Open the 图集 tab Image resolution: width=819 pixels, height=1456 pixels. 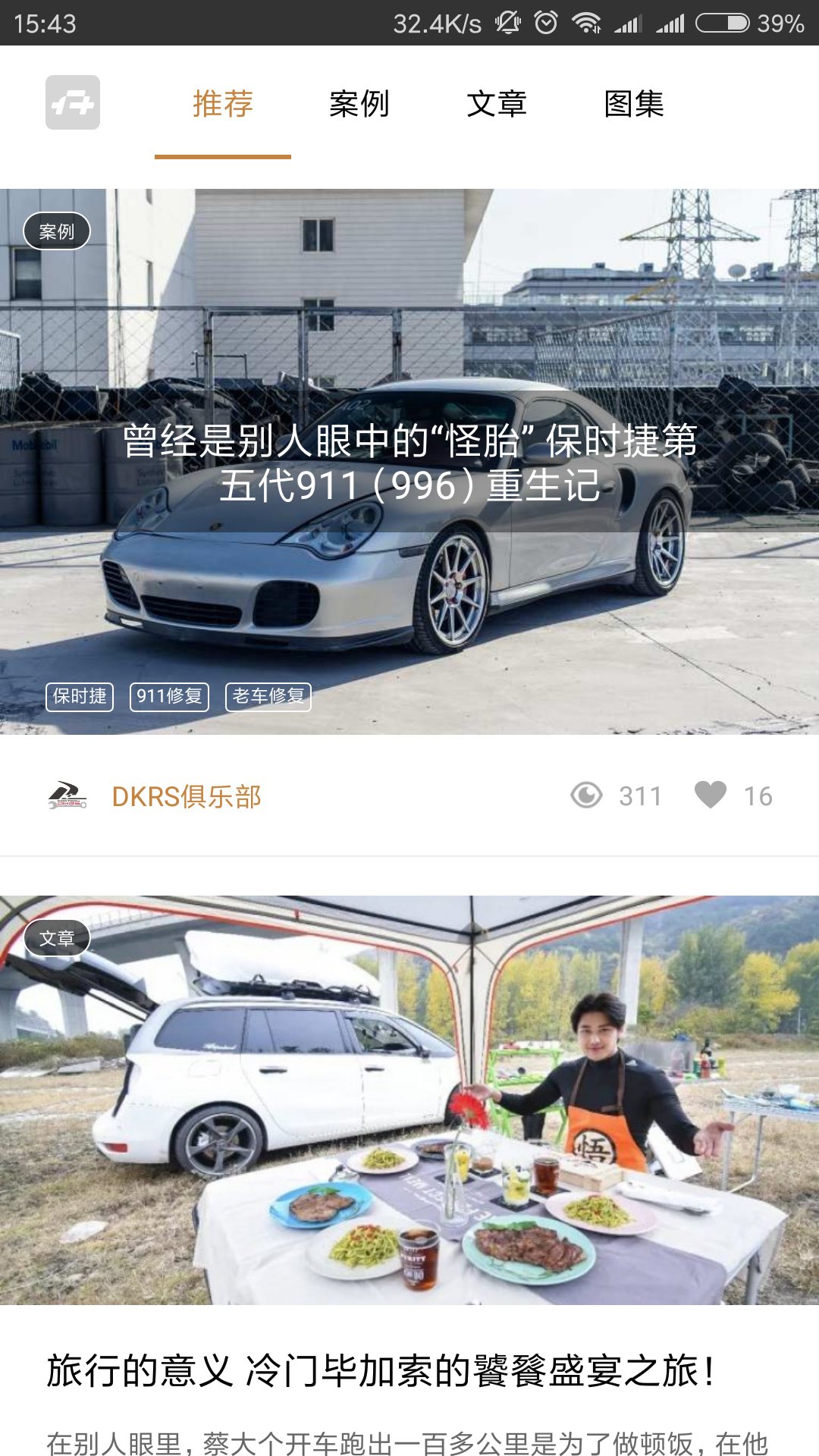click(634, 104)
